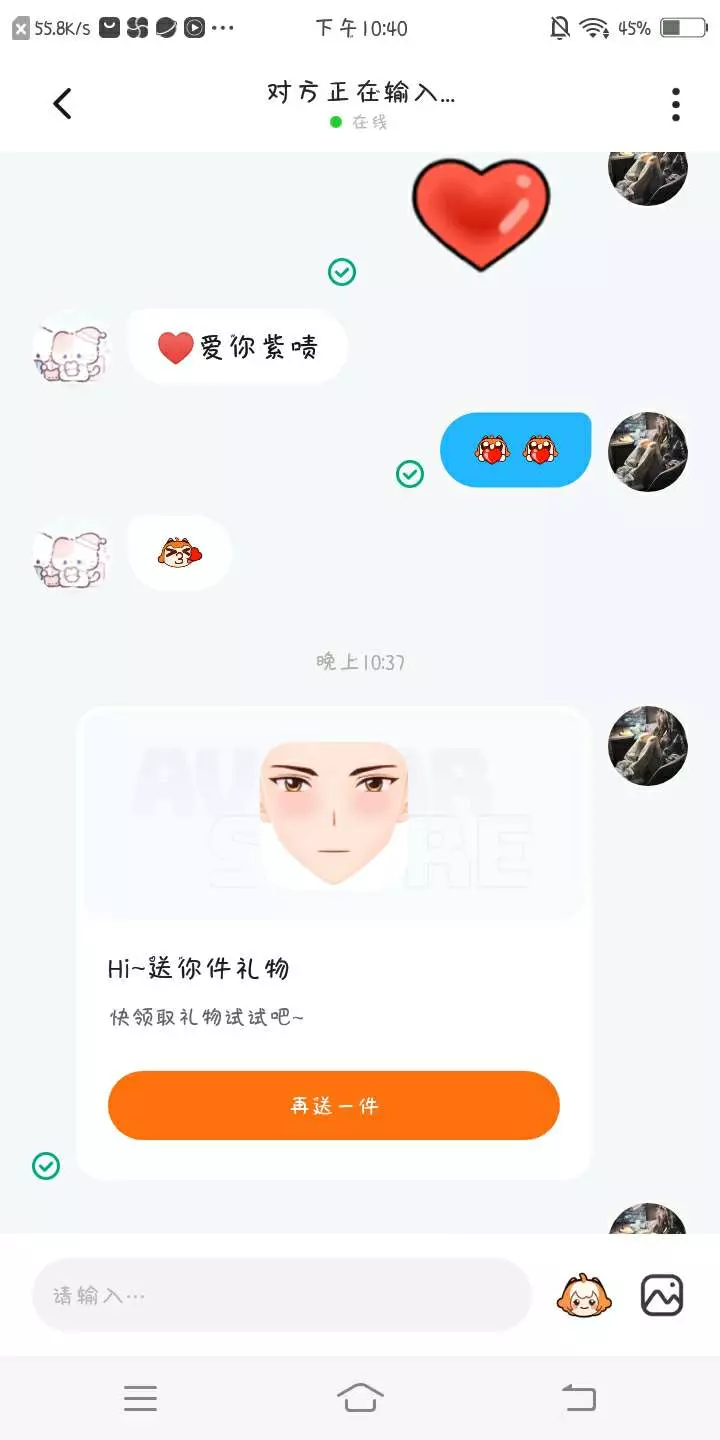Go back using the top-left arrow

click(62, 103)
